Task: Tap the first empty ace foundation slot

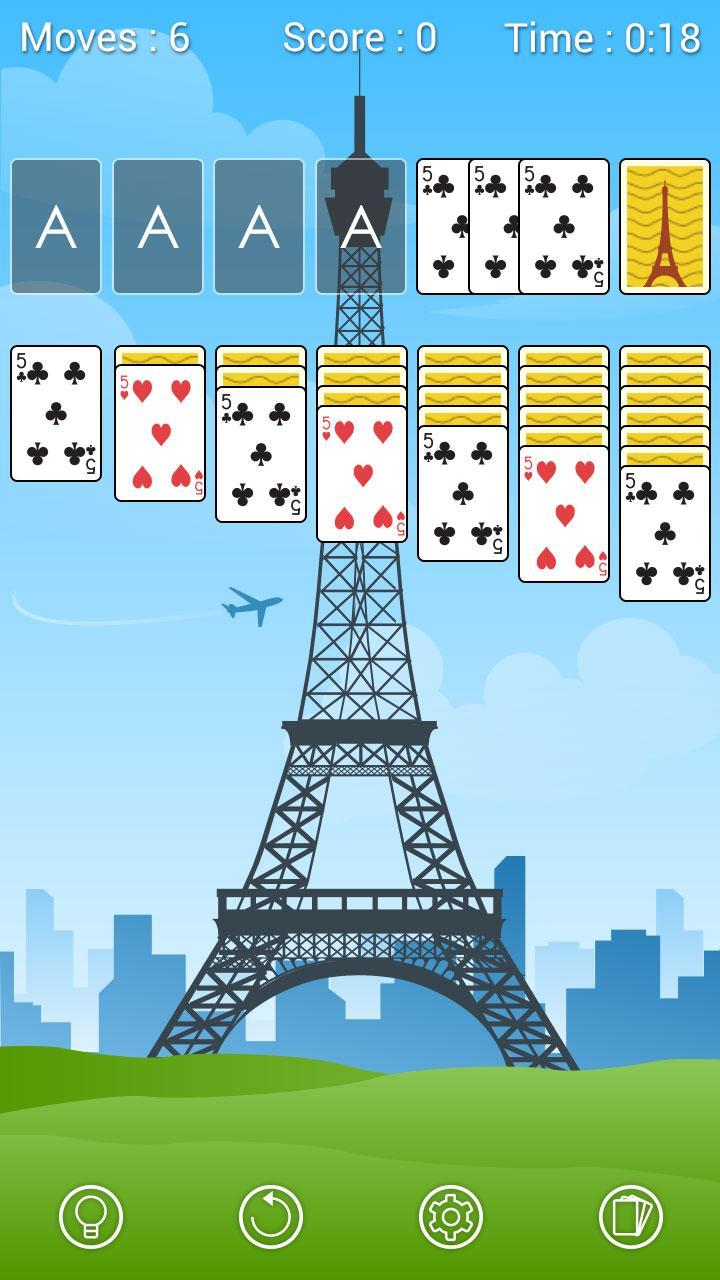Action: pyautogui.click(x=56, y=227)
